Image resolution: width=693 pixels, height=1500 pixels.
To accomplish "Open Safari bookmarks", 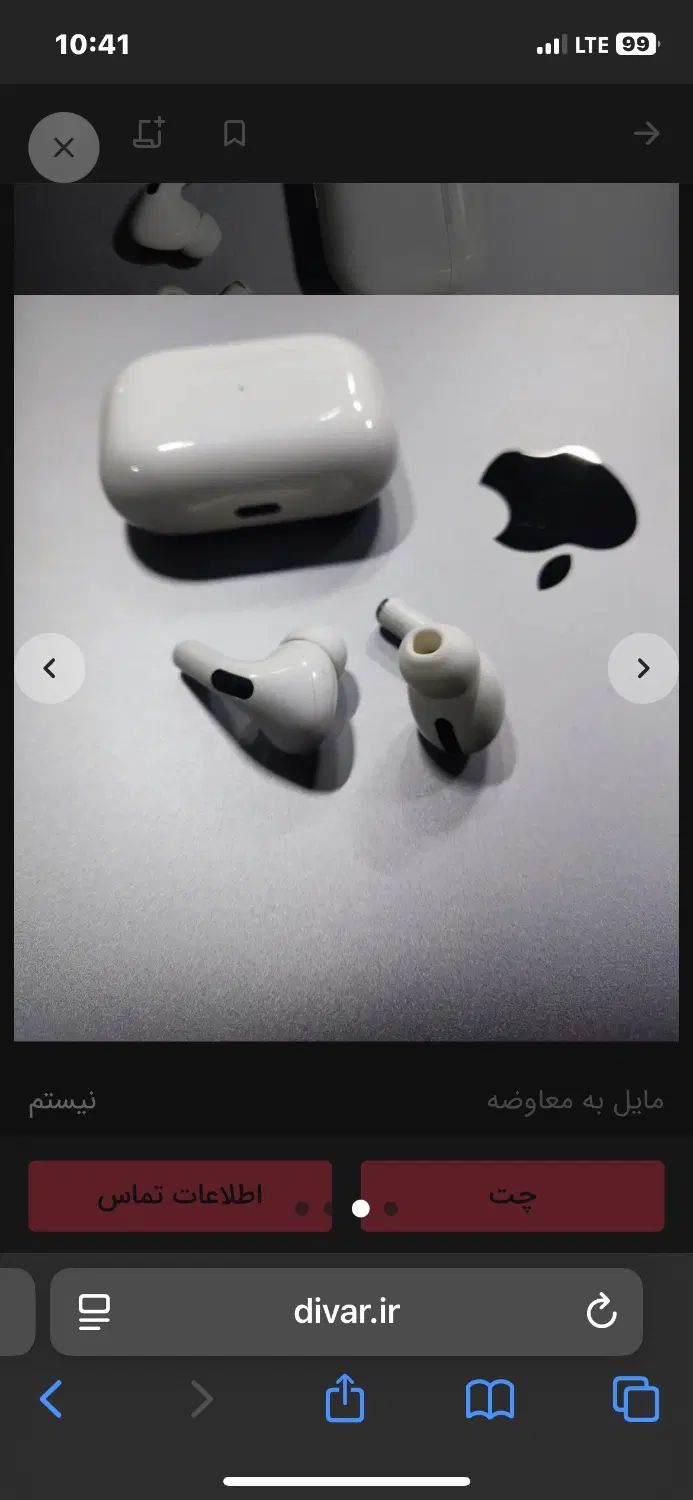I will 490,1399.
